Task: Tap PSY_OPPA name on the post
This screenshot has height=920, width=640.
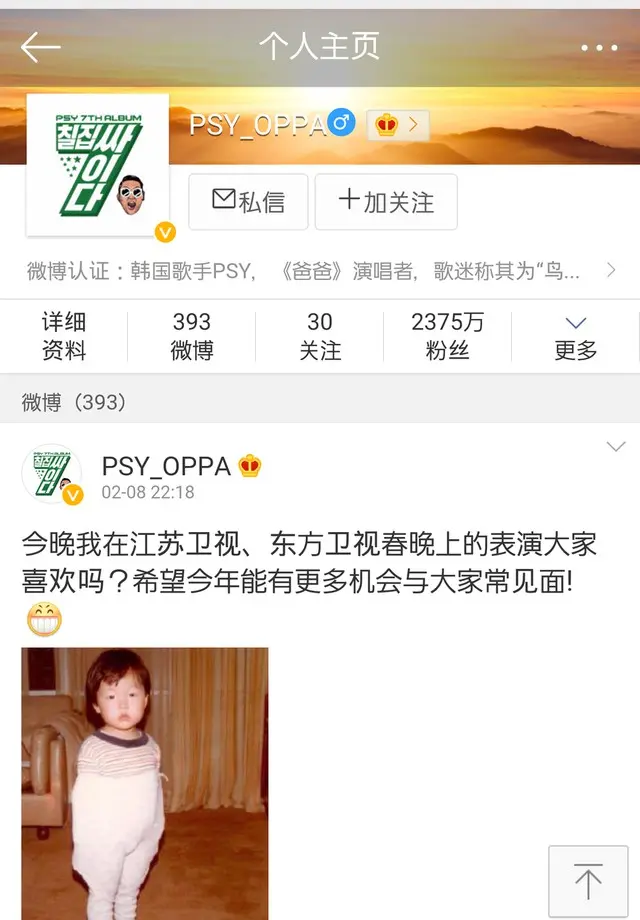Action: (166, 466)
